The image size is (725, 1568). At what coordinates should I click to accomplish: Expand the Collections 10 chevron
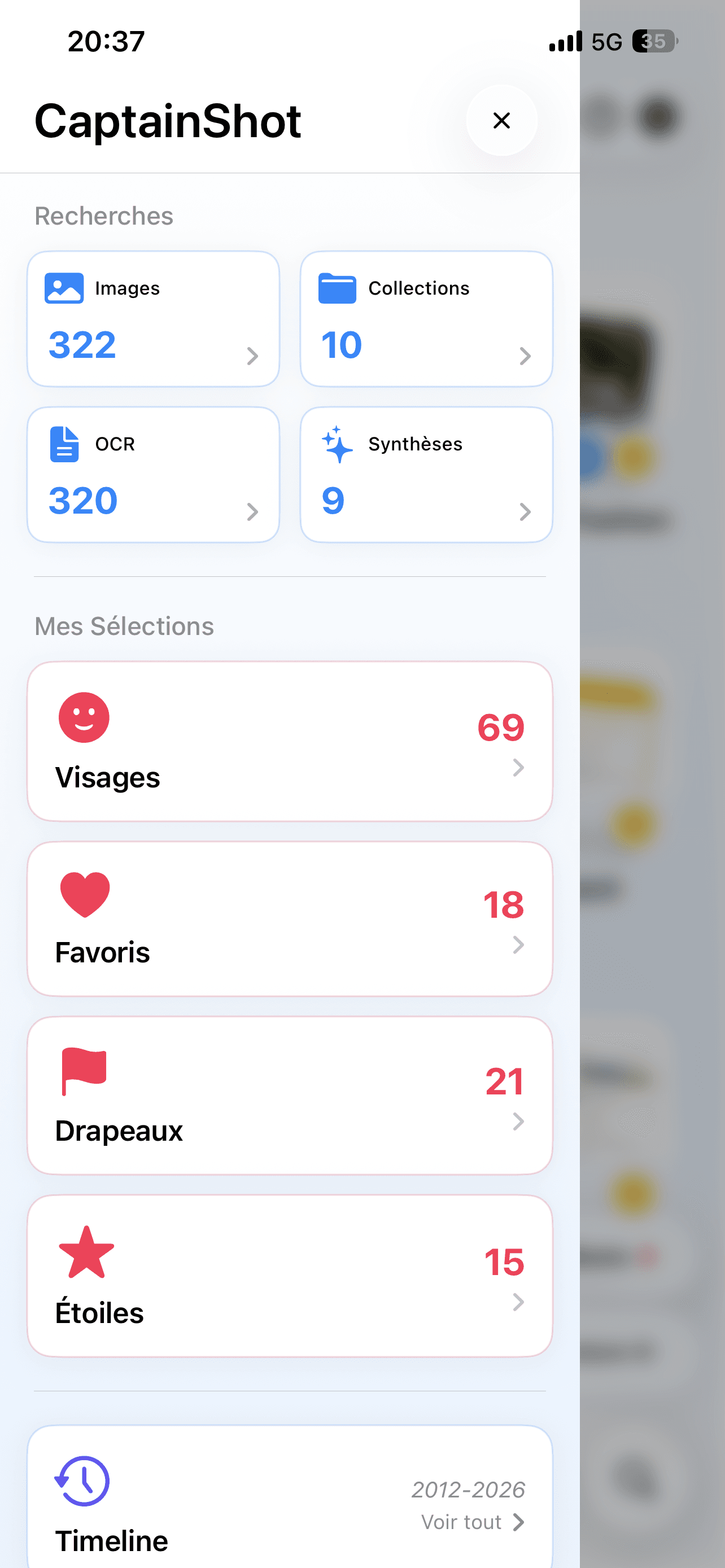pyautogui.click(x=526, y=356)
